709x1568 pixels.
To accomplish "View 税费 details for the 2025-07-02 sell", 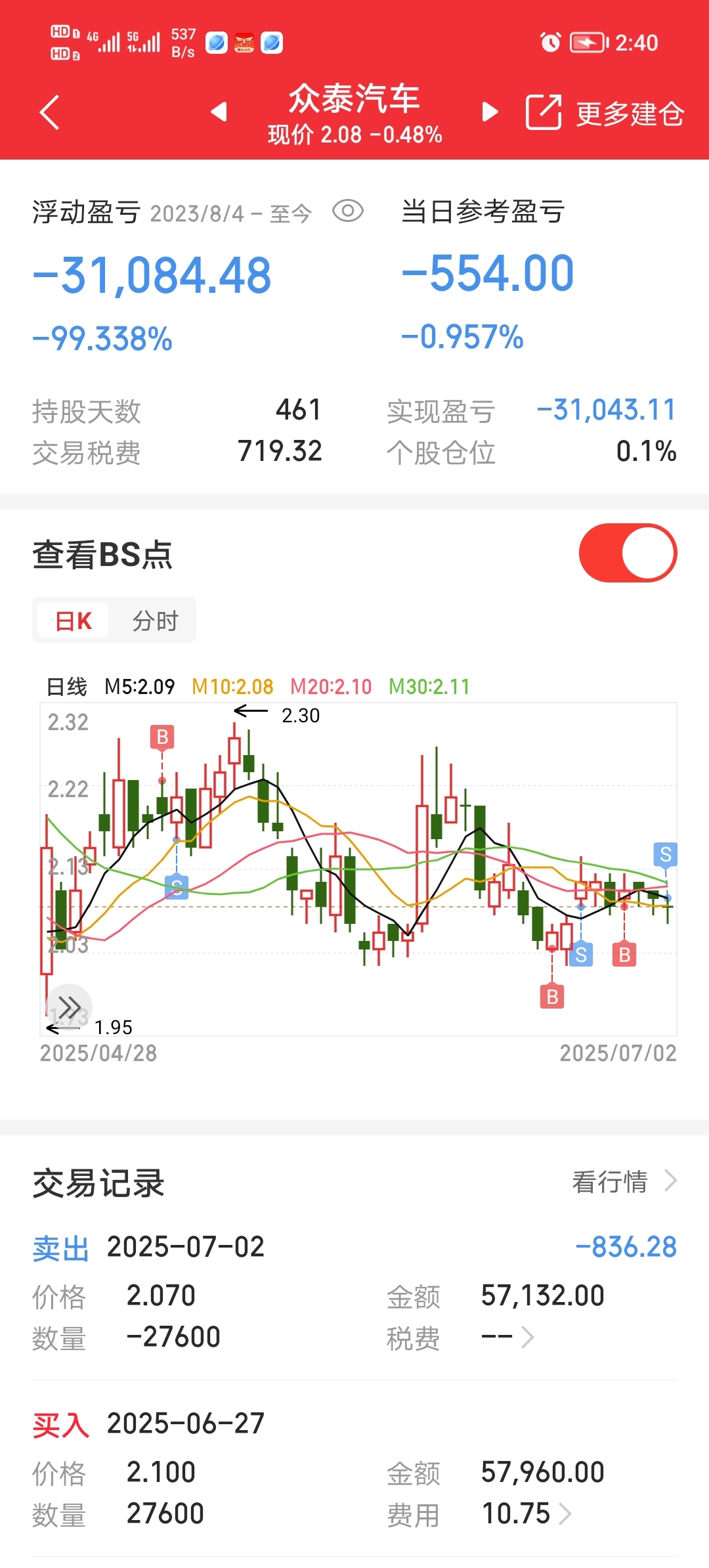I will (x=508, y=1337).
